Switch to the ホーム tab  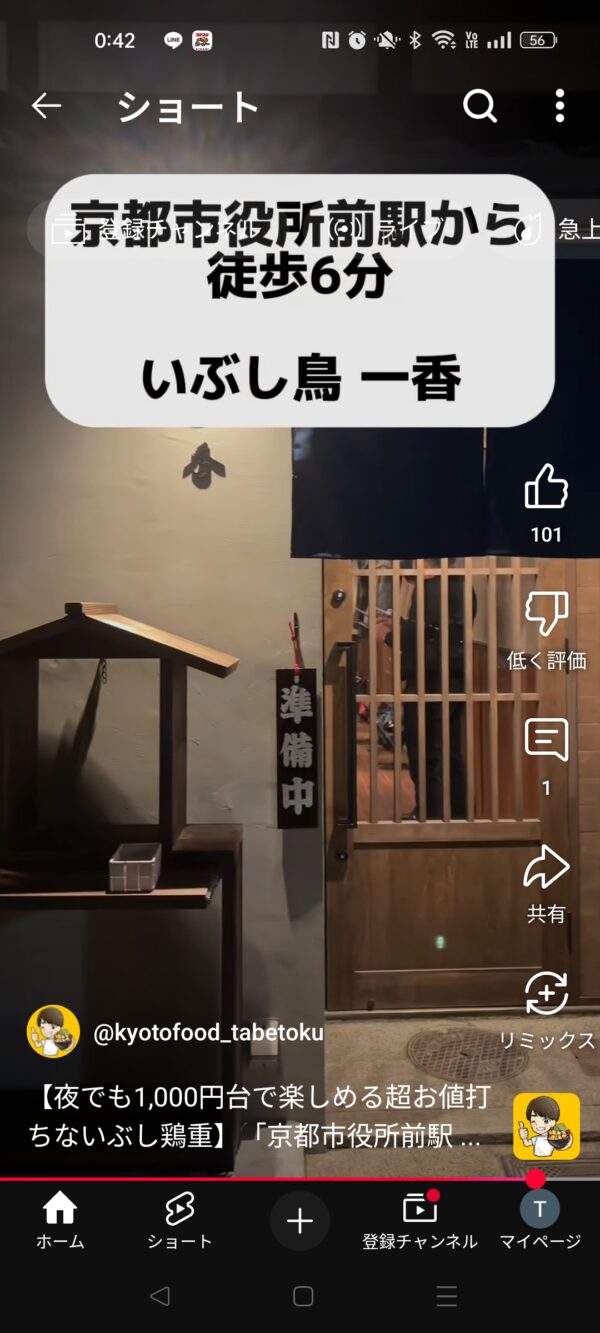coord(60,1222)
